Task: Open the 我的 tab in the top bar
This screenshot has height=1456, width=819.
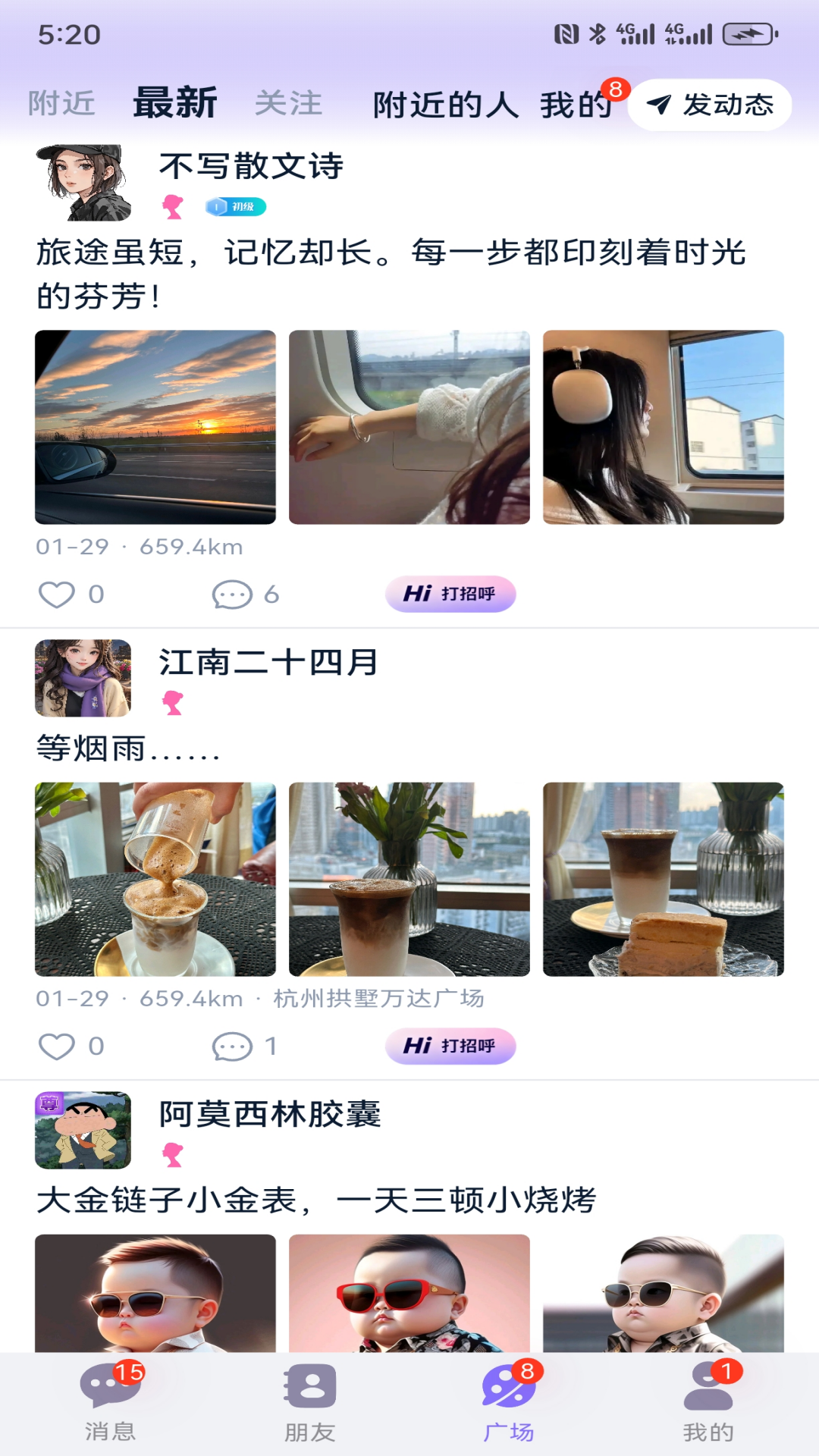Action: [576, 105]
